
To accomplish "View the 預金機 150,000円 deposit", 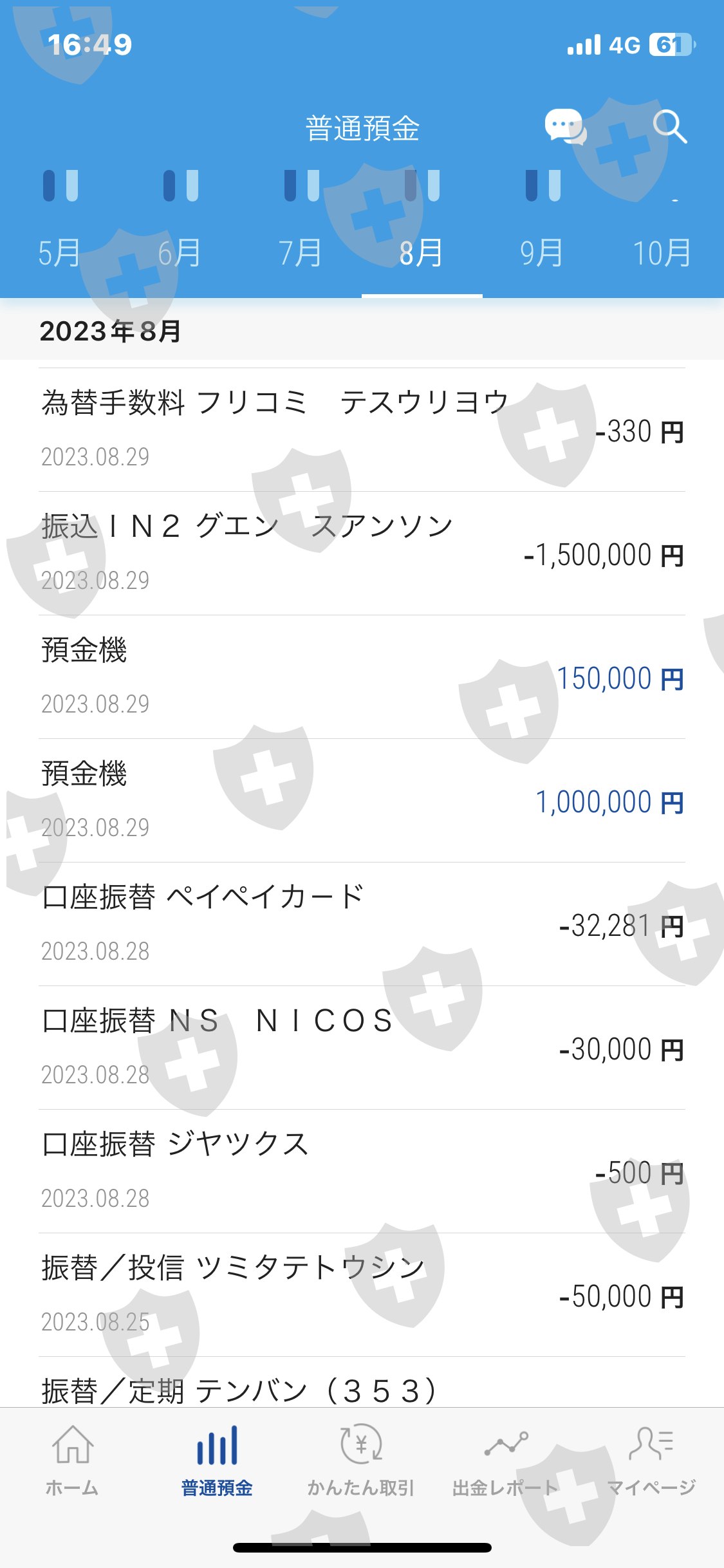I will (x=362, y=677).
